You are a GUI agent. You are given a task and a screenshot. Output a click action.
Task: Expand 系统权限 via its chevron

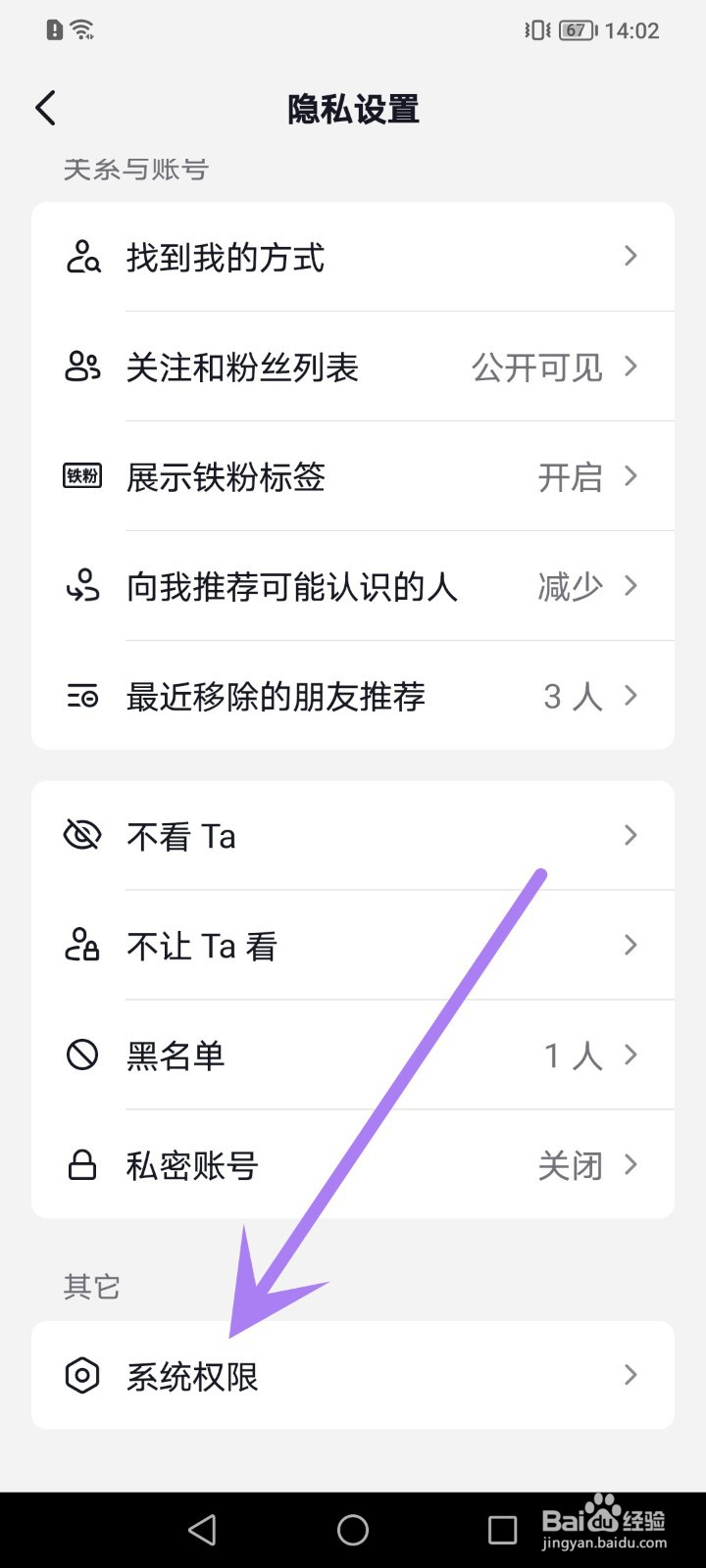click(x=630, y=1375)
